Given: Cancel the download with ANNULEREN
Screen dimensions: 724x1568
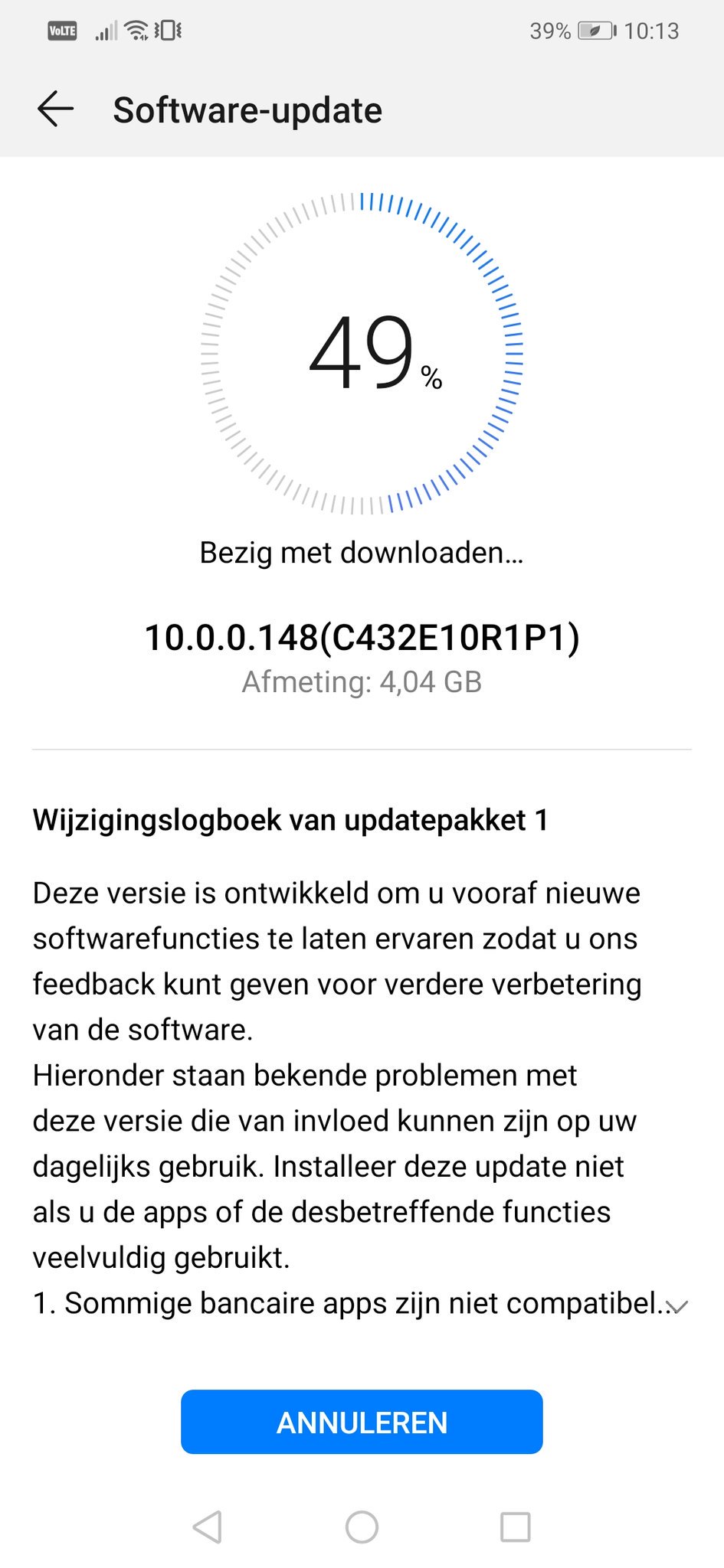Looking at the screenshot, I should (362, 1422).
